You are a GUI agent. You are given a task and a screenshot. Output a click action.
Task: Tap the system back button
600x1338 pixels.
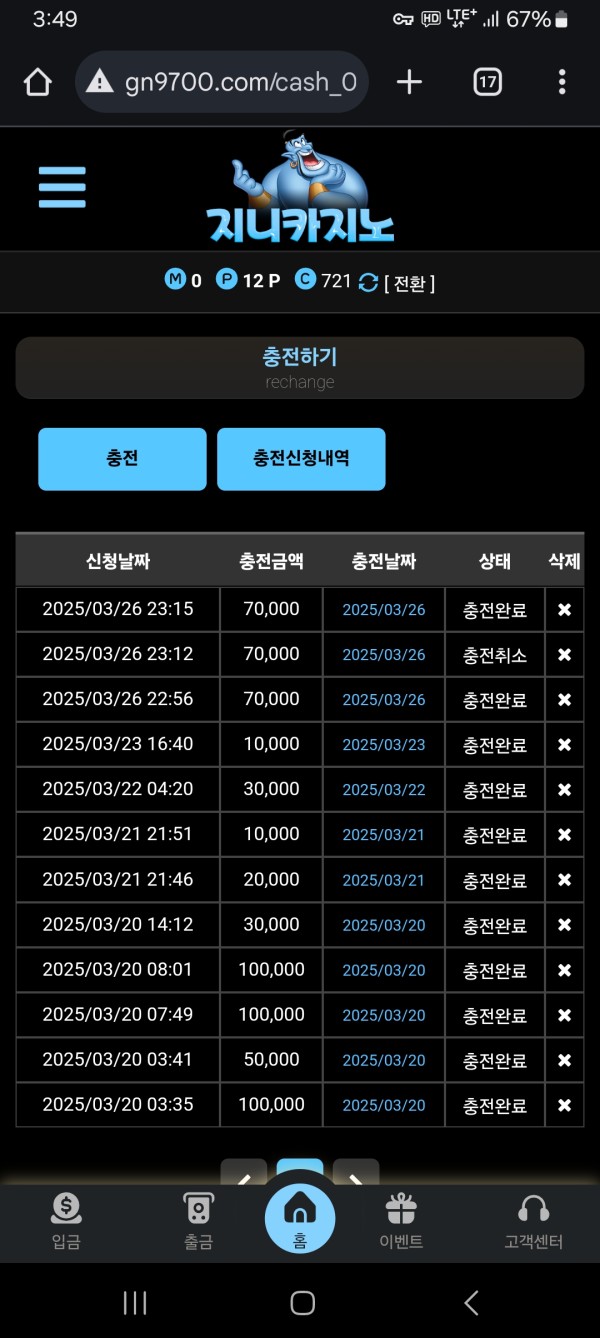471,1302
